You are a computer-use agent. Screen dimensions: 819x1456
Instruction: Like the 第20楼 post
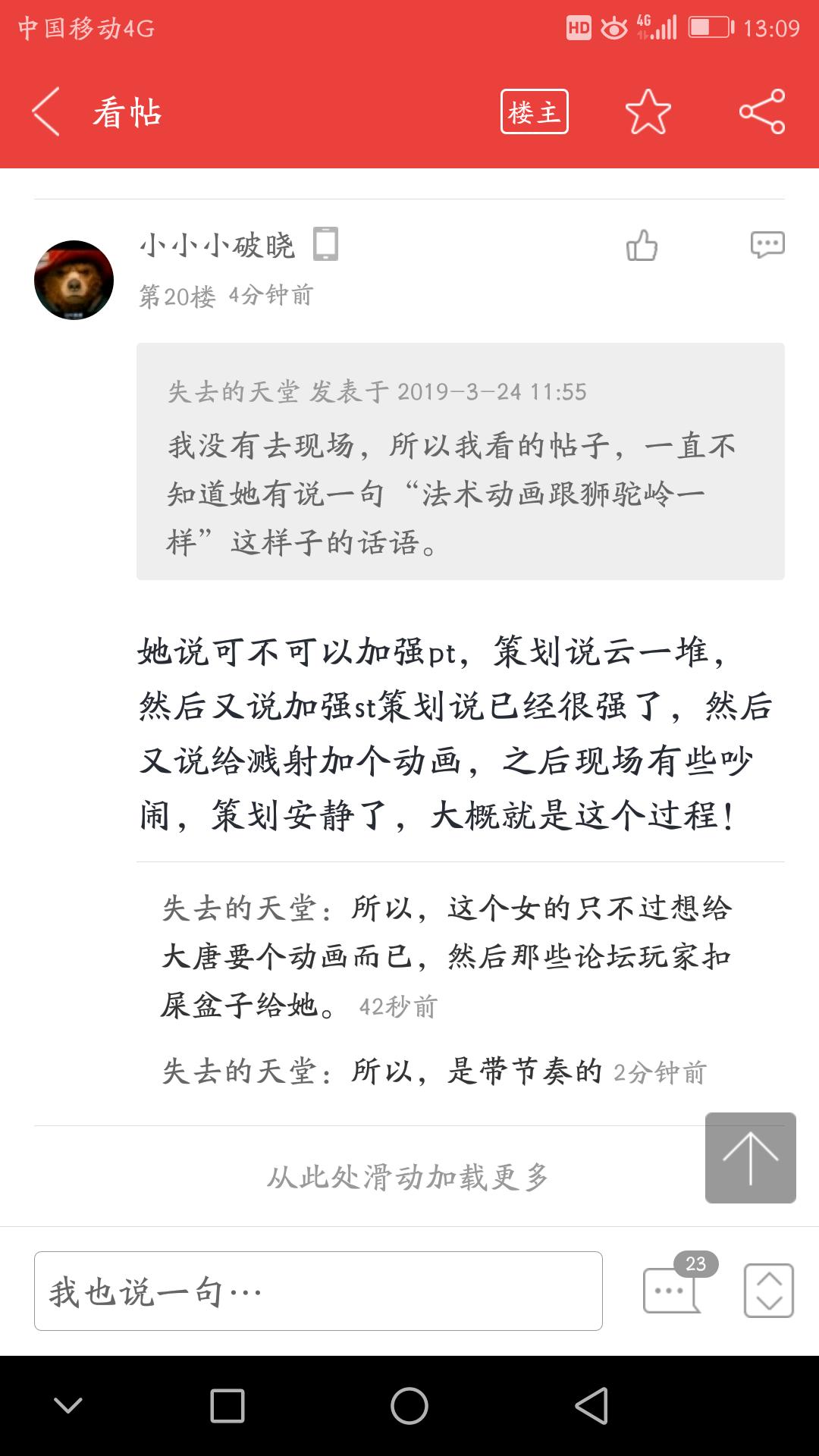(642, 246)
